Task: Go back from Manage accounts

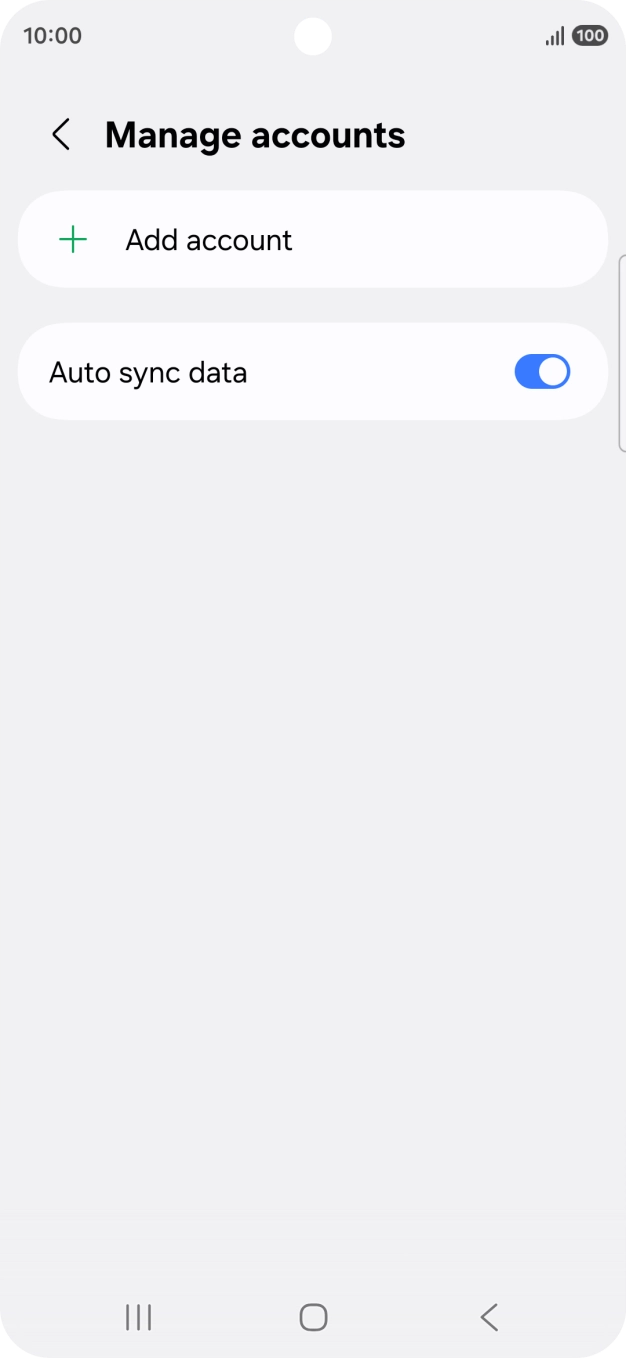Action: click(x=61, y=135)
